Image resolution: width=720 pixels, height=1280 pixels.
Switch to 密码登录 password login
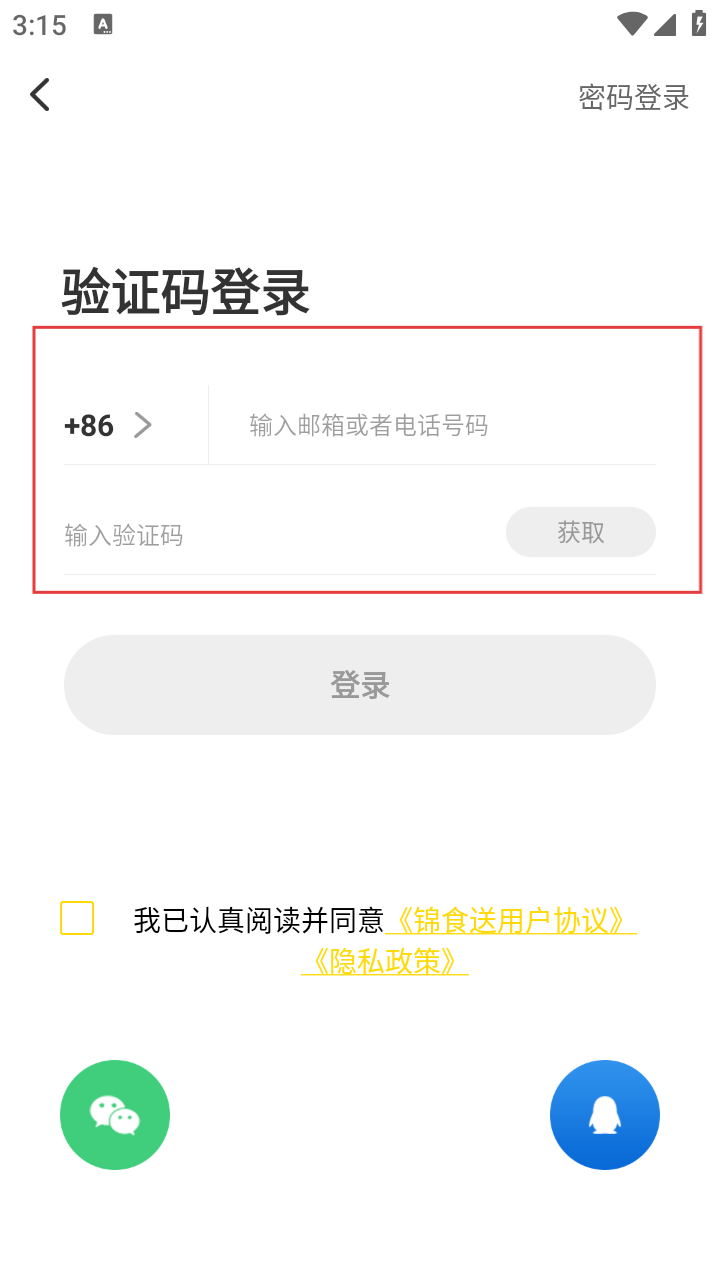pyautogui.click(x=634, y=97)
